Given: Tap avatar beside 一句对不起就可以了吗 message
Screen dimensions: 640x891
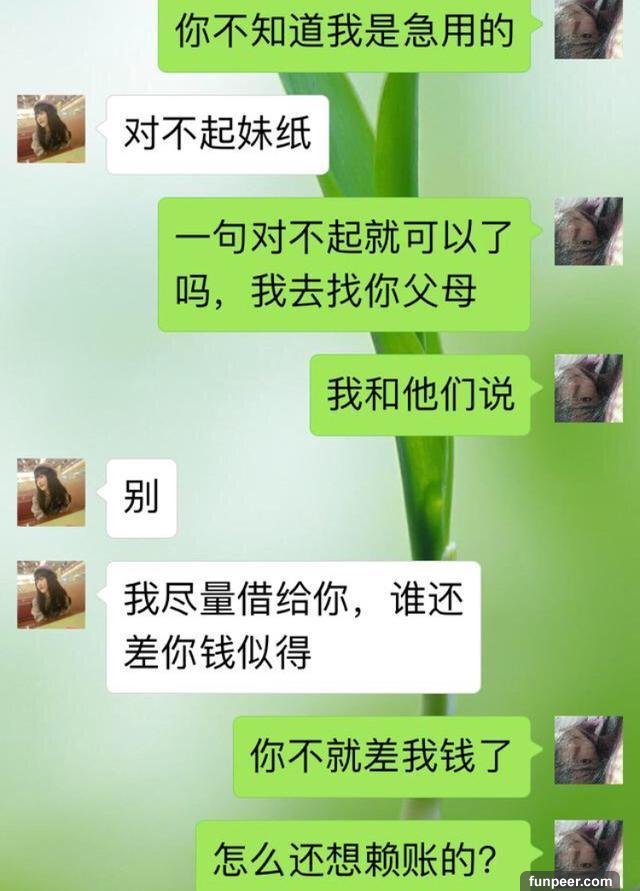Looking at the screenshot, I should [588, 231].
